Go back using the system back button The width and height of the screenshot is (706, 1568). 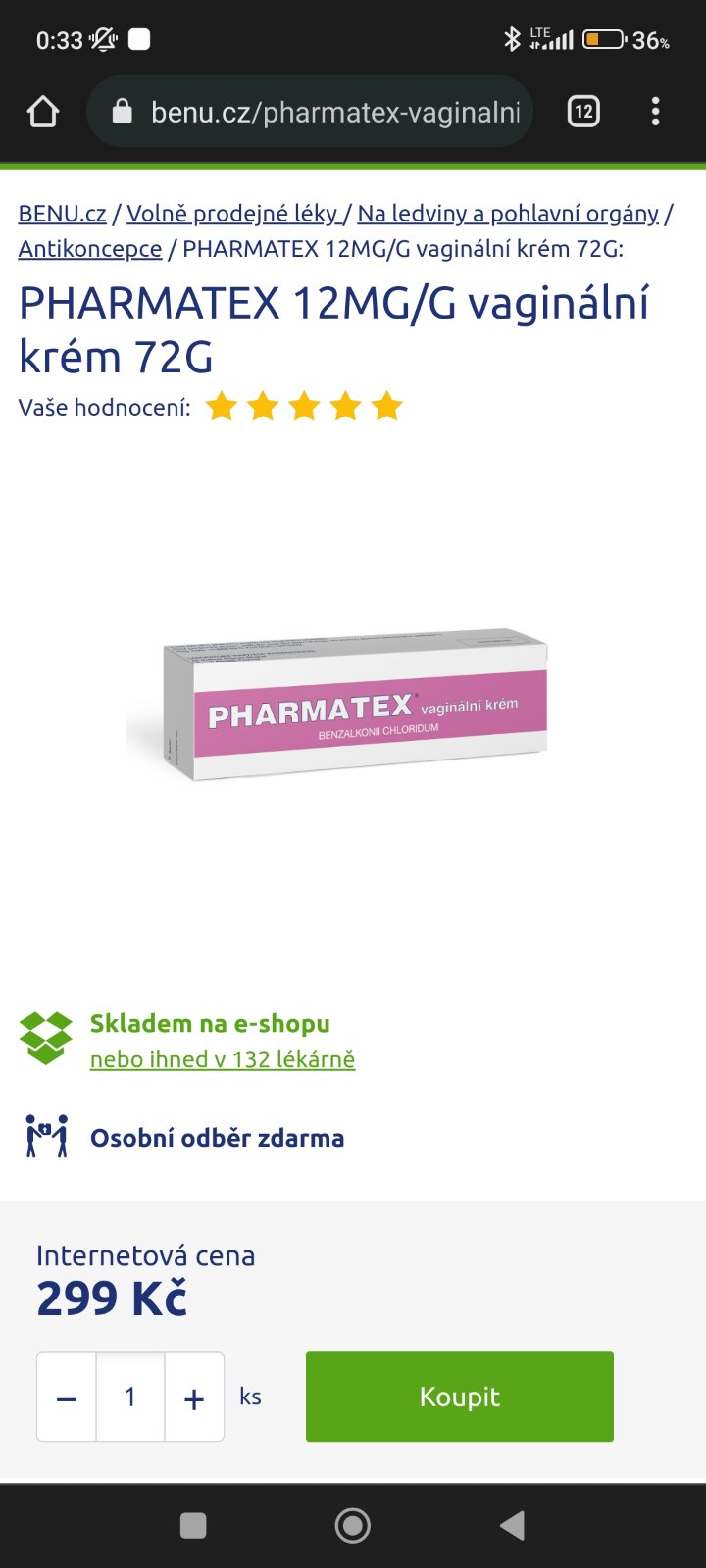512,1525
